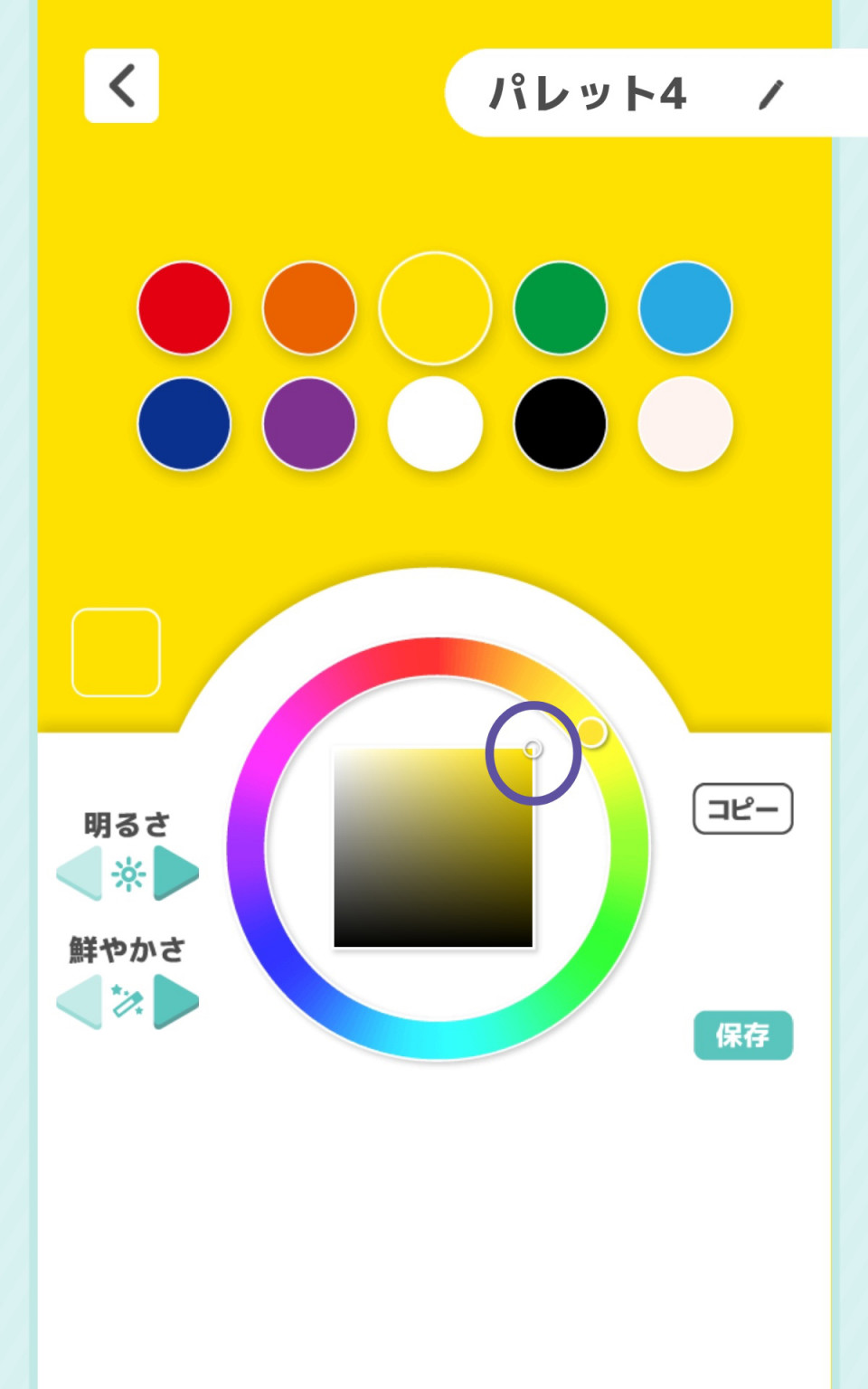Viewport: 868px width, 1389px height.
Task: Select the yellow color swatch
Action: (x=435, y=308)
